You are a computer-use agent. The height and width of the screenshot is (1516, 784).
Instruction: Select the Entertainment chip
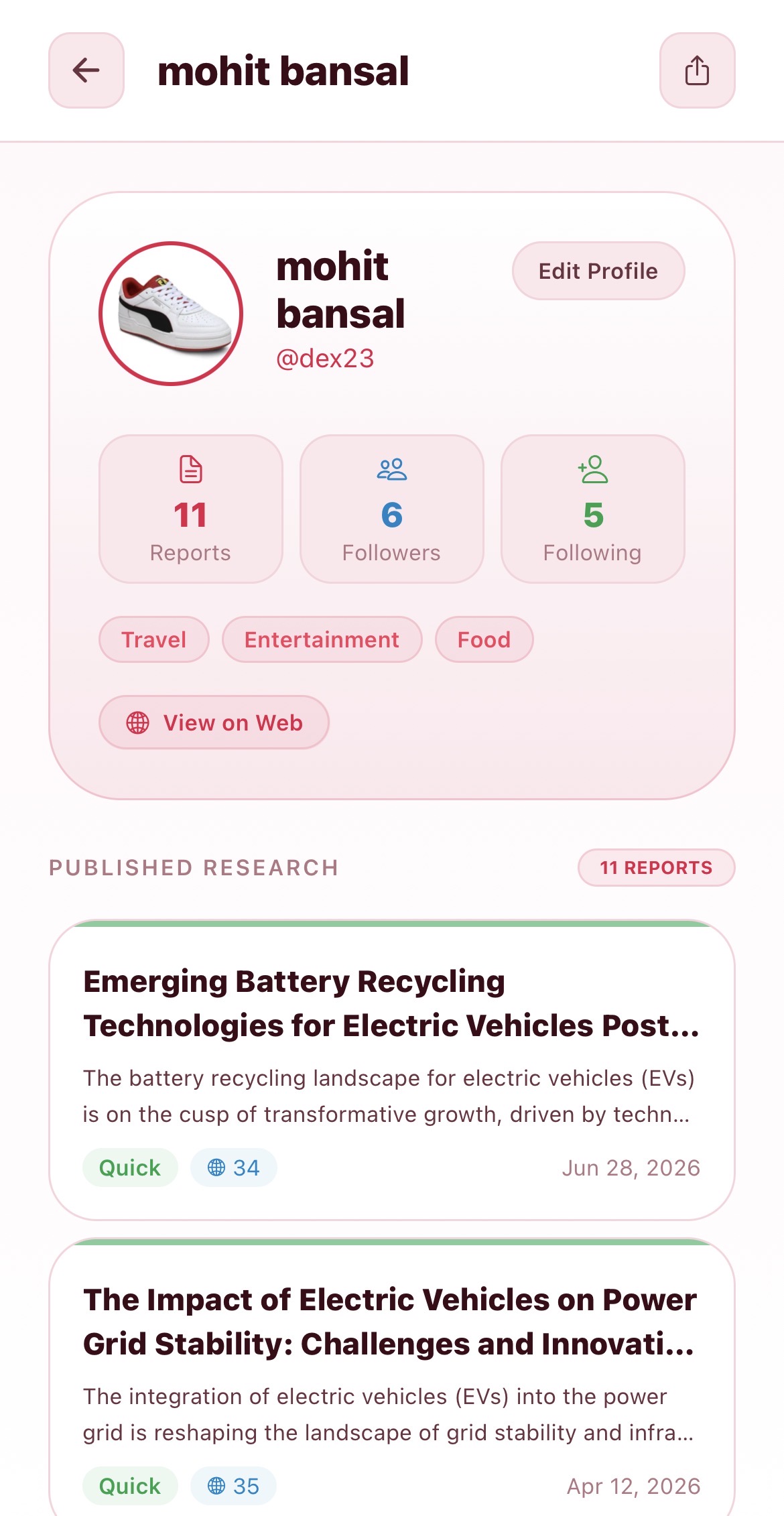coord(322,639)
